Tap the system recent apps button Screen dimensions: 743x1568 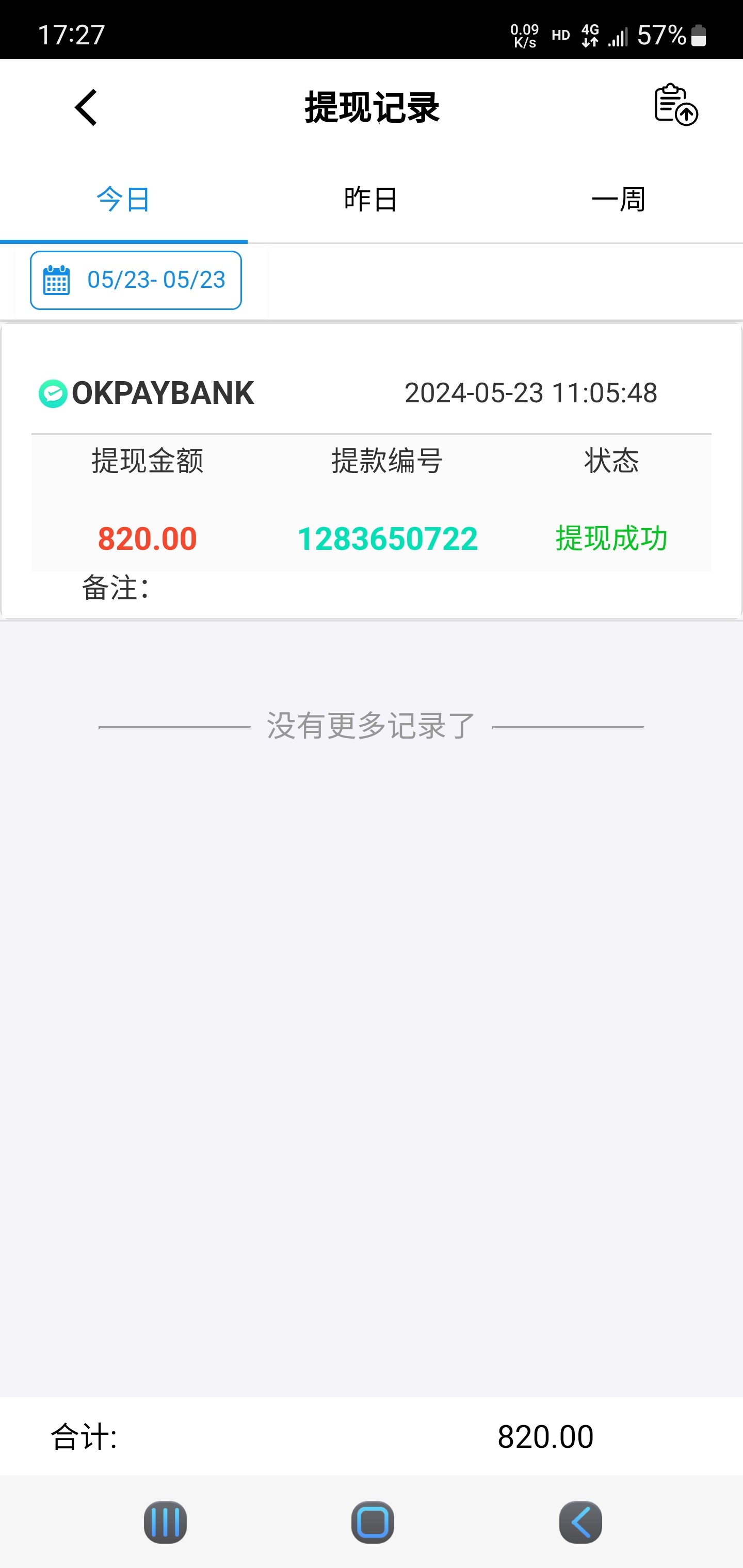(x=165, y=1522)
